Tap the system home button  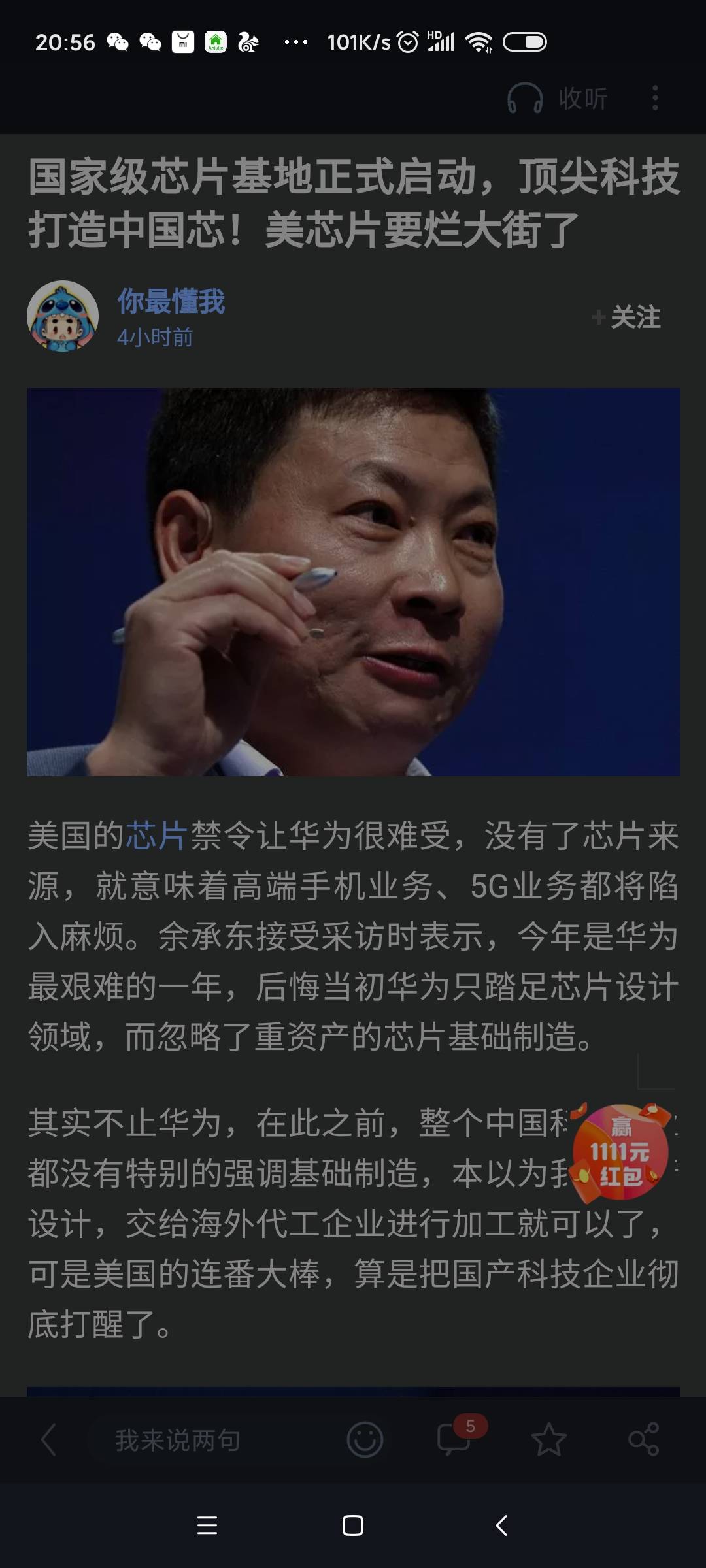pos(353,1526)
